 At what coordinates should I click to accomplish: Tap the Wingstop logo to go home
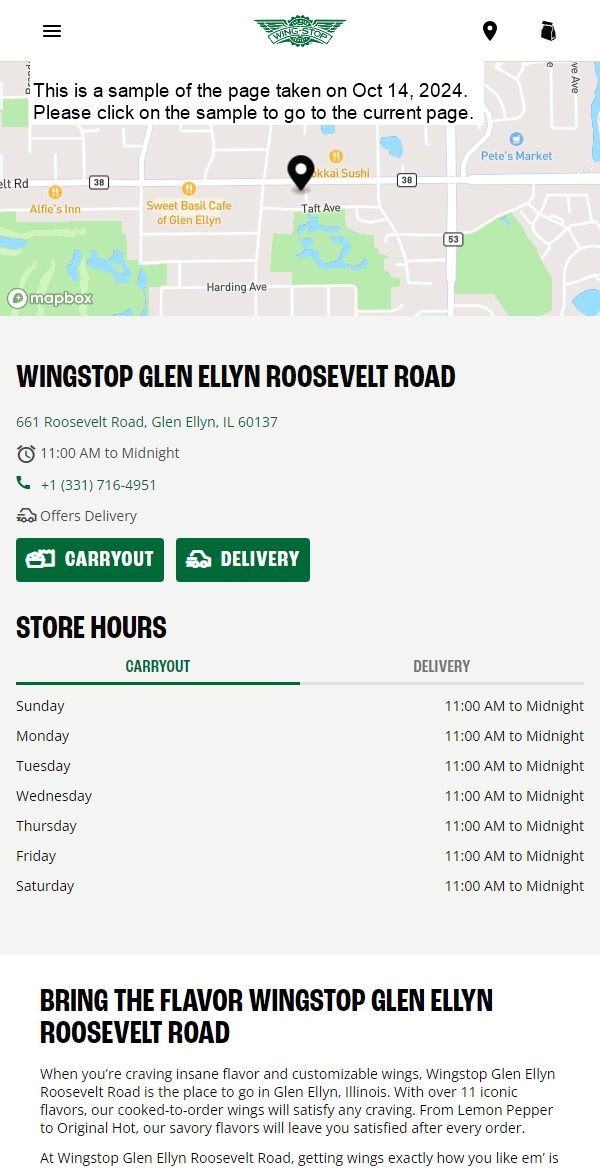pos(300,31)
